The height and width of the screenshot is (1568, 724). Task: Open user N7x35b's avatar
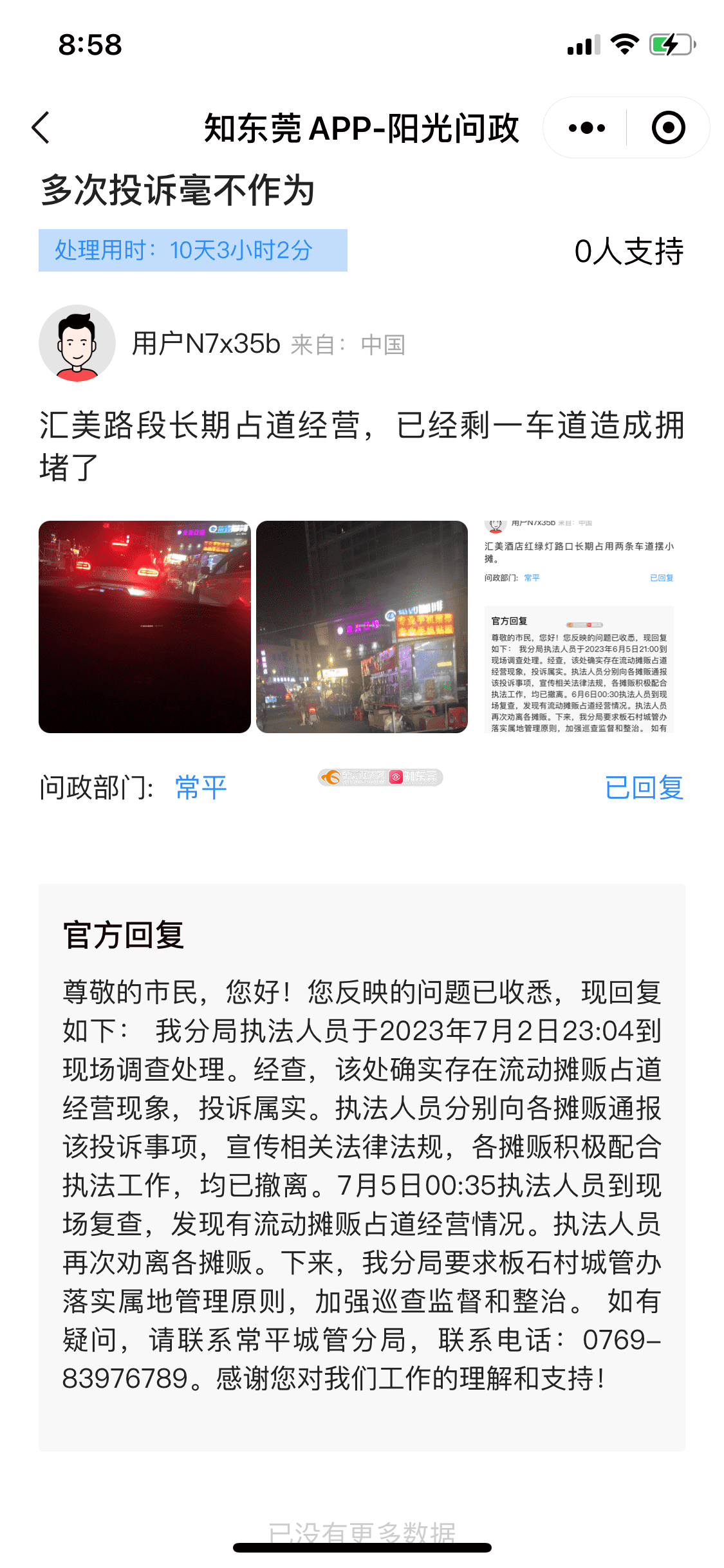click(x=77, y=343)
